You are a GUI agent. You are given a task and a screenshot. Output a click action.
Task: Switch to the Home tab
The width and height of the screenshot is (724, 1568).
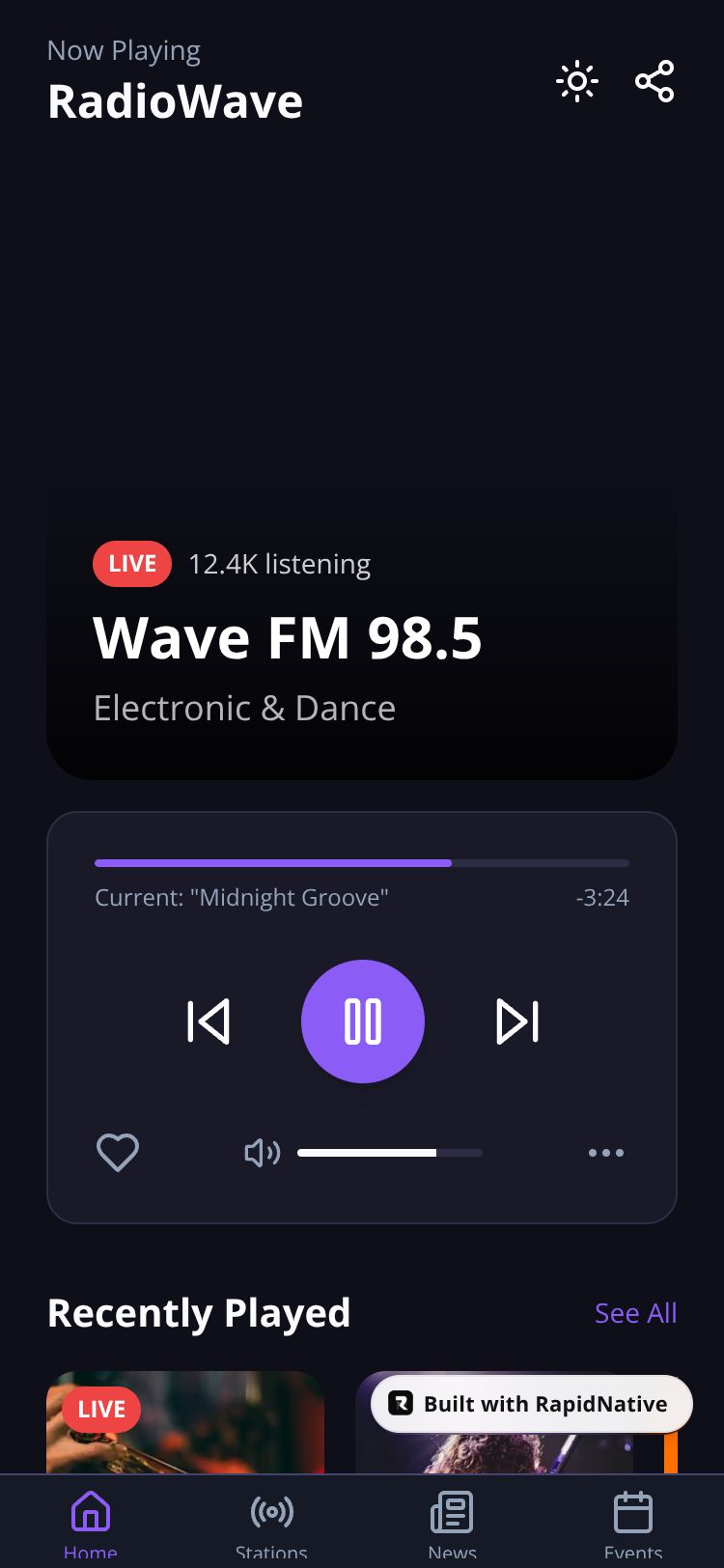pyautogui.click(x=91, y=1523)
